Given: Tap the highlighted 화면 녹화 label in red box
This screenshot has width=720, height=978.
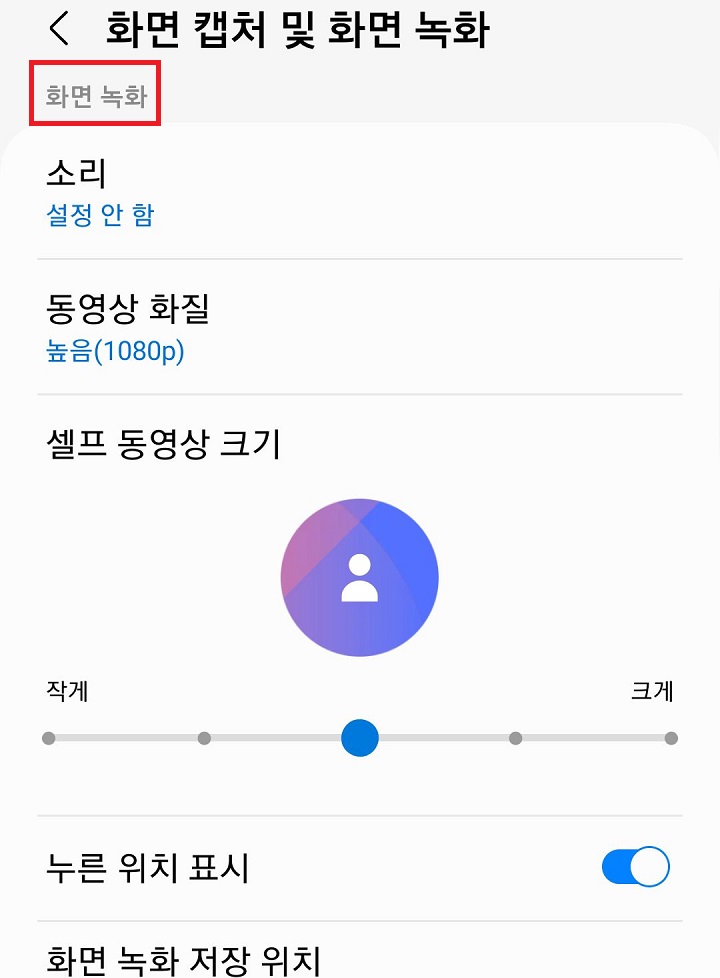Looking at the screenshot, I should coord(93,94).
